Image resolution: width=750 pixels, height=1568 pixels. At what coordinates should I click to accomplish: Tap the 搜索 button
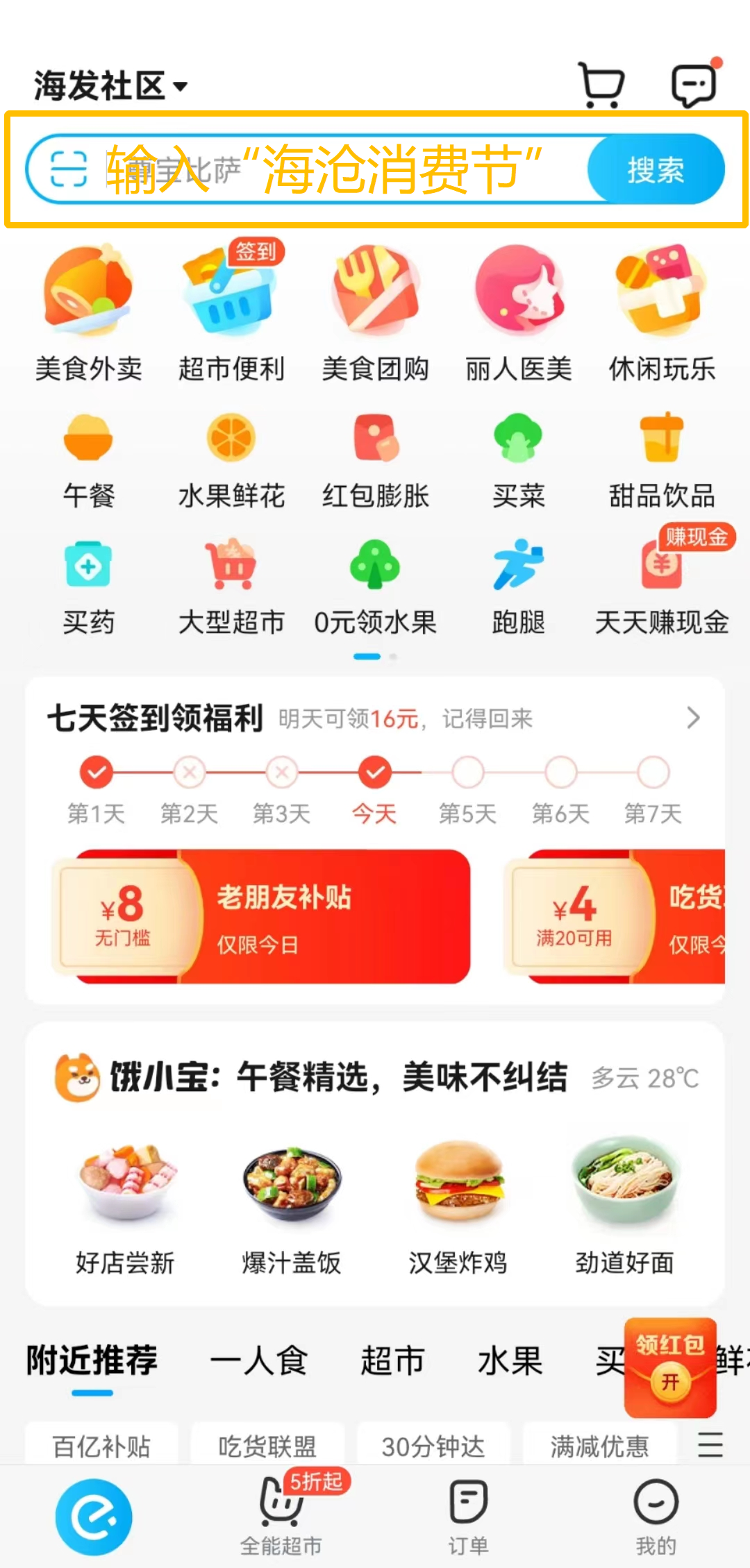(x=656, y=169)
